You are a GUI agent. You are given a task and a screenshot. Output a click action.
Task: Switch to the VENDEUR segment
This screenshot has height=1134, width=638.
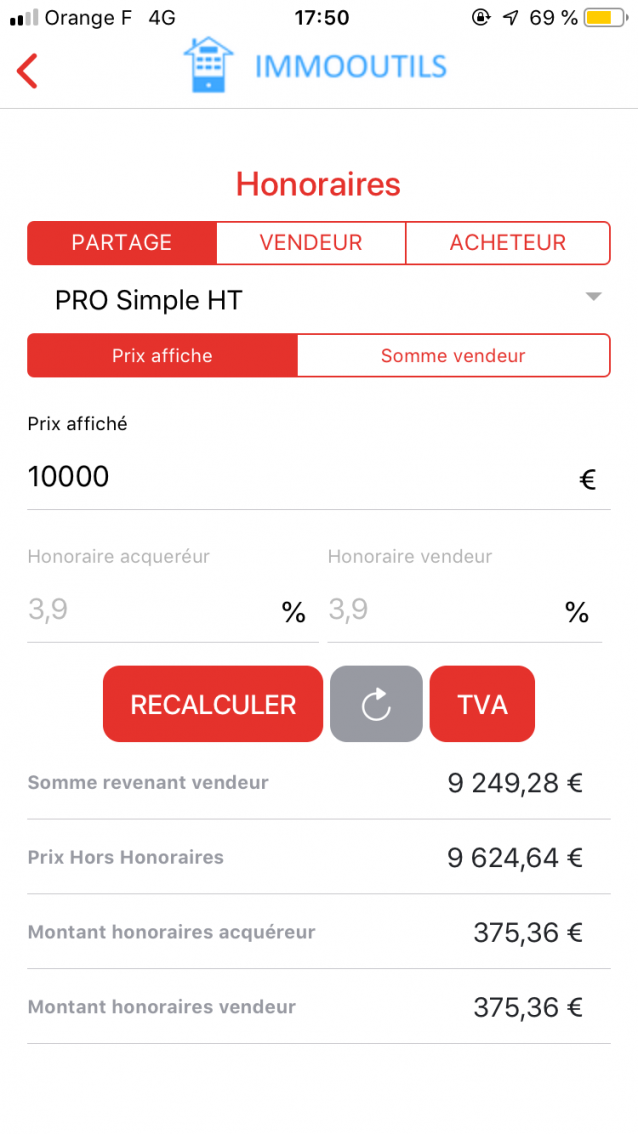[311, 243]
